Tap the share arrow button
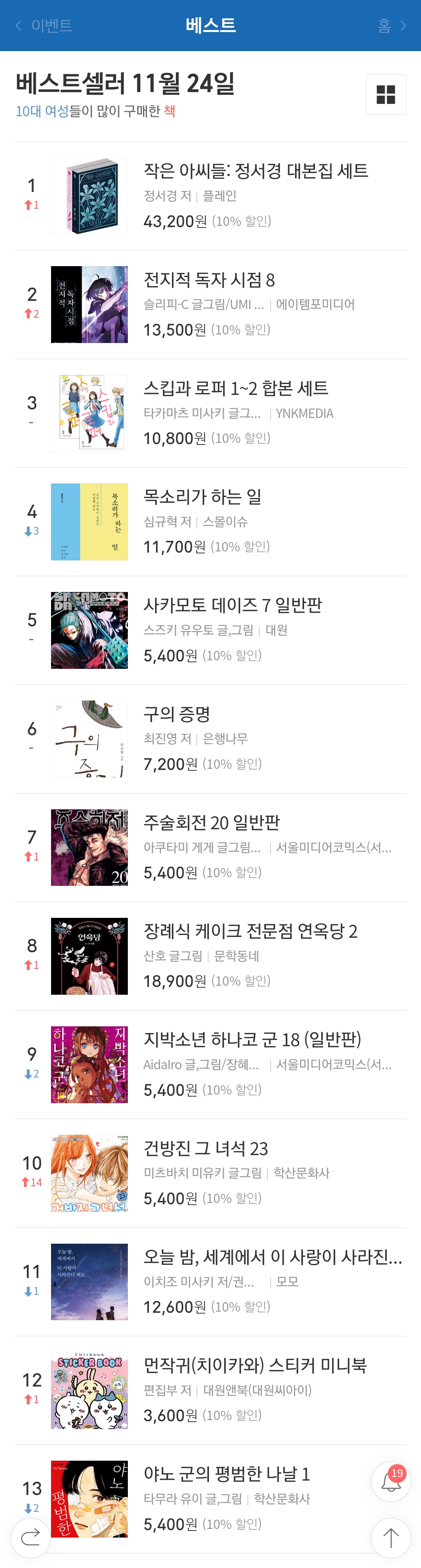Image resolution: width=421 pixels, height=1568 pixels. point(30,1538)
